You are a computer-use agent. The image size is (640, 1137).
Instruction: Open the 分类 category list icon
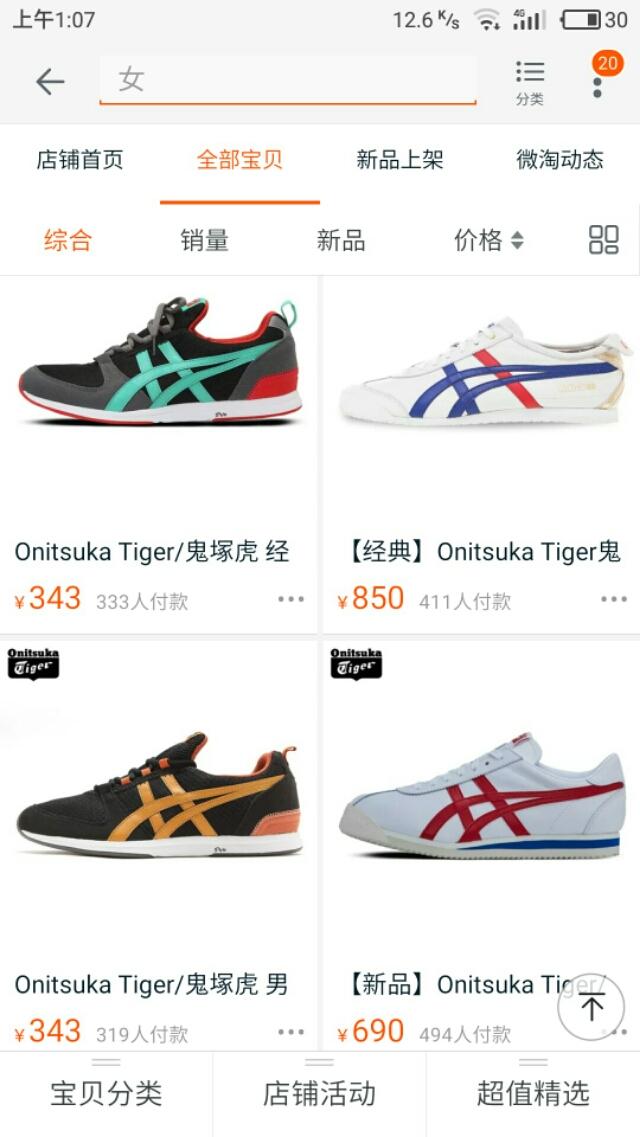tap(530, 83)
